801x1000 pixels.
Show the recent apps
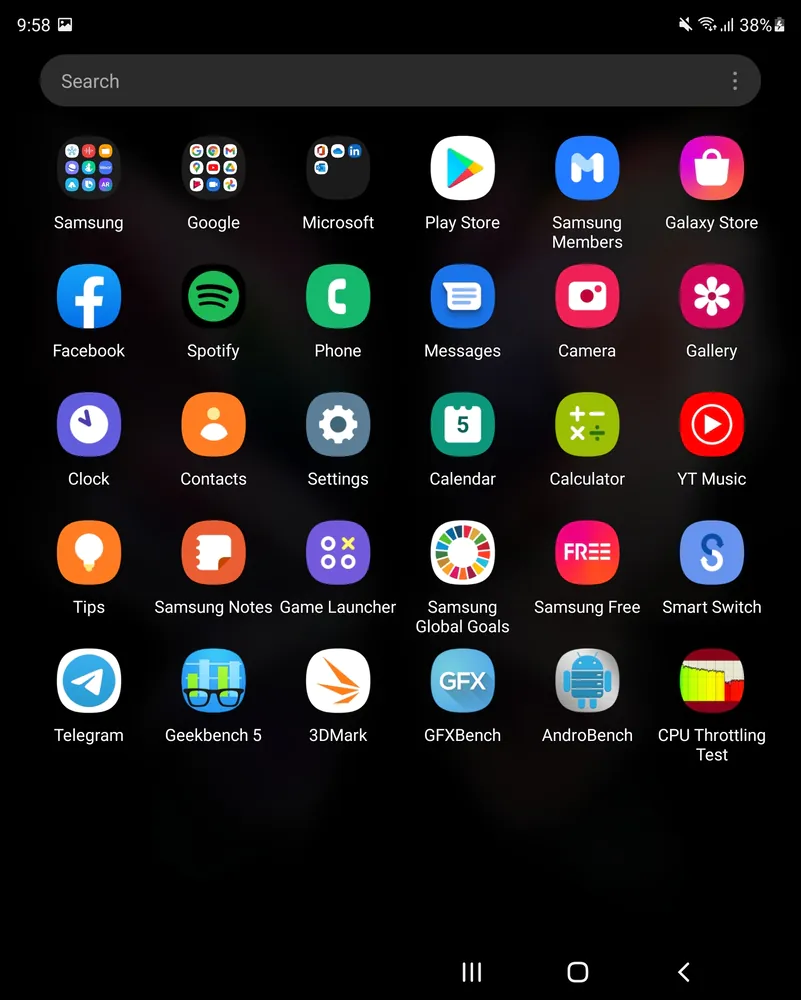pos(472,972)
